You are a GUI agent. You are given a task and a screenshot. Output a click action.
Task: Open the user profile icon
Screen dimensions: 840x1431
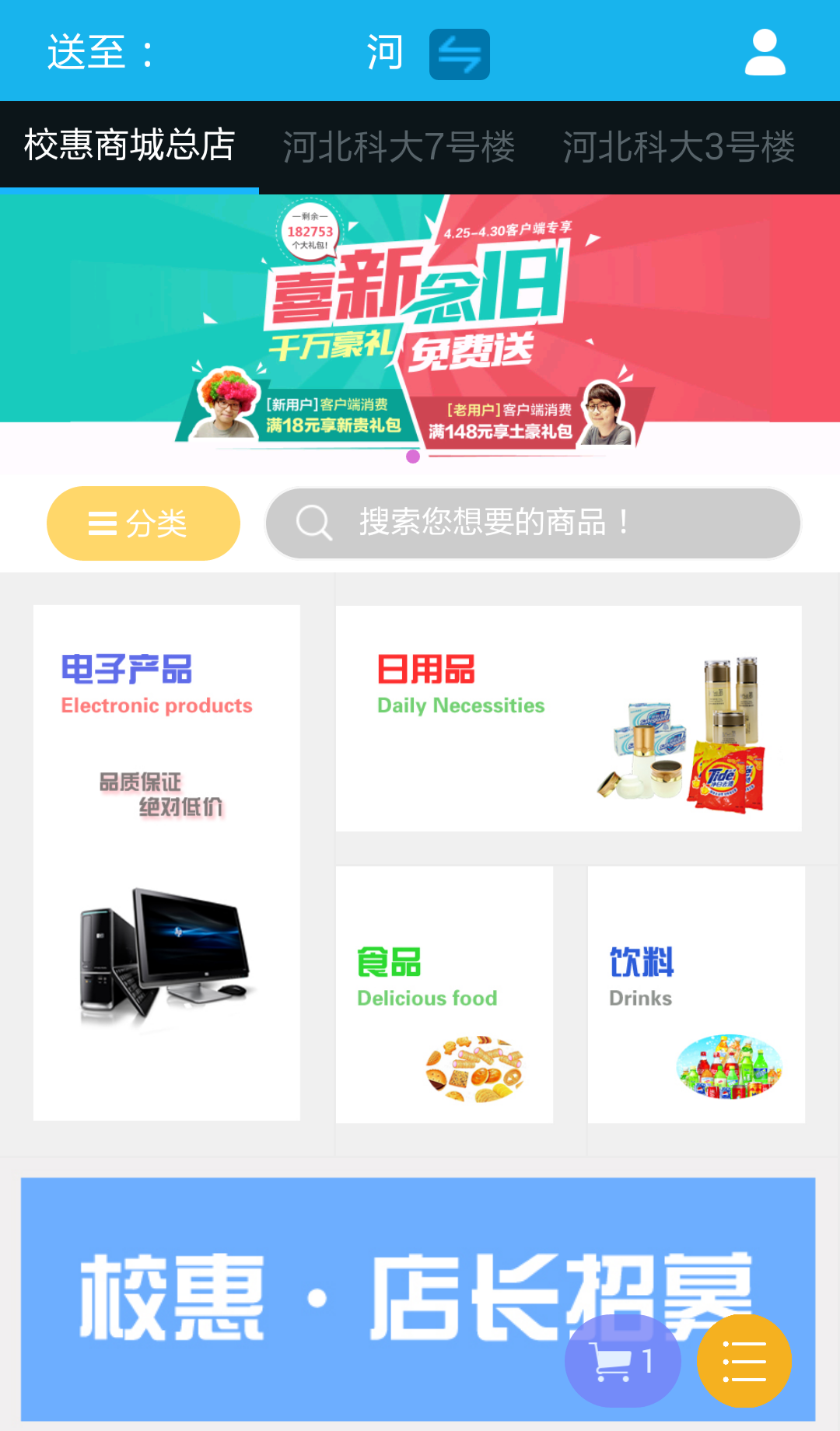tap(765, 53)
